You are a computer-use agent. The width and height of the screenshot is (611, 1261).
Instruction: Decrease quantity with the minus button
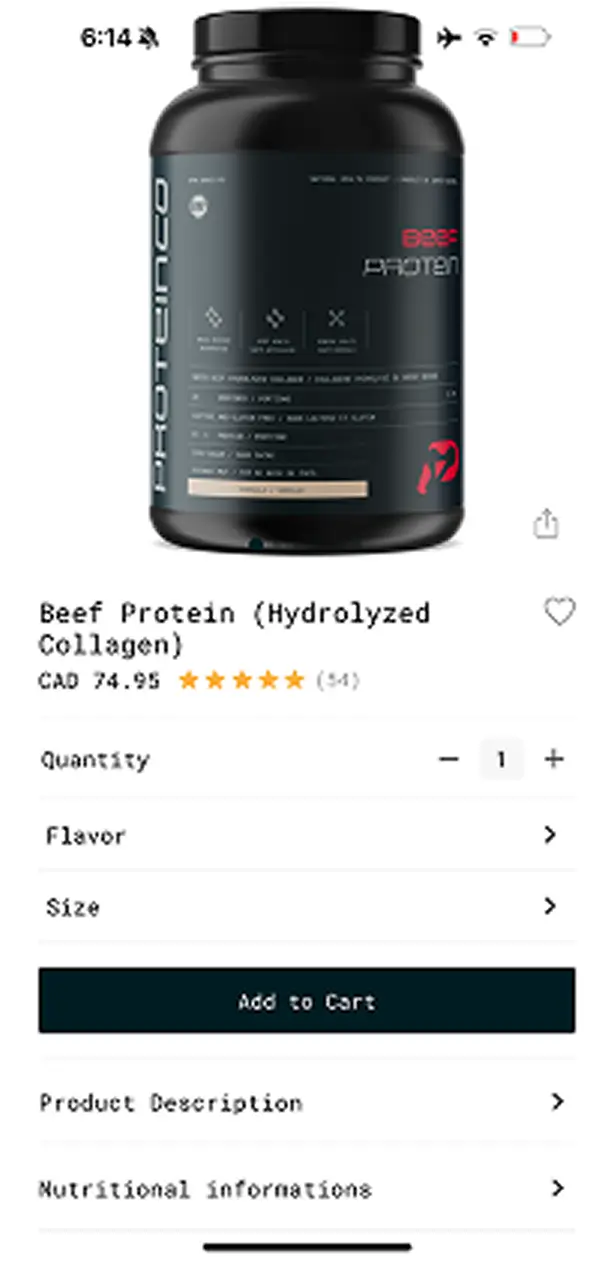tap(449, 760)
